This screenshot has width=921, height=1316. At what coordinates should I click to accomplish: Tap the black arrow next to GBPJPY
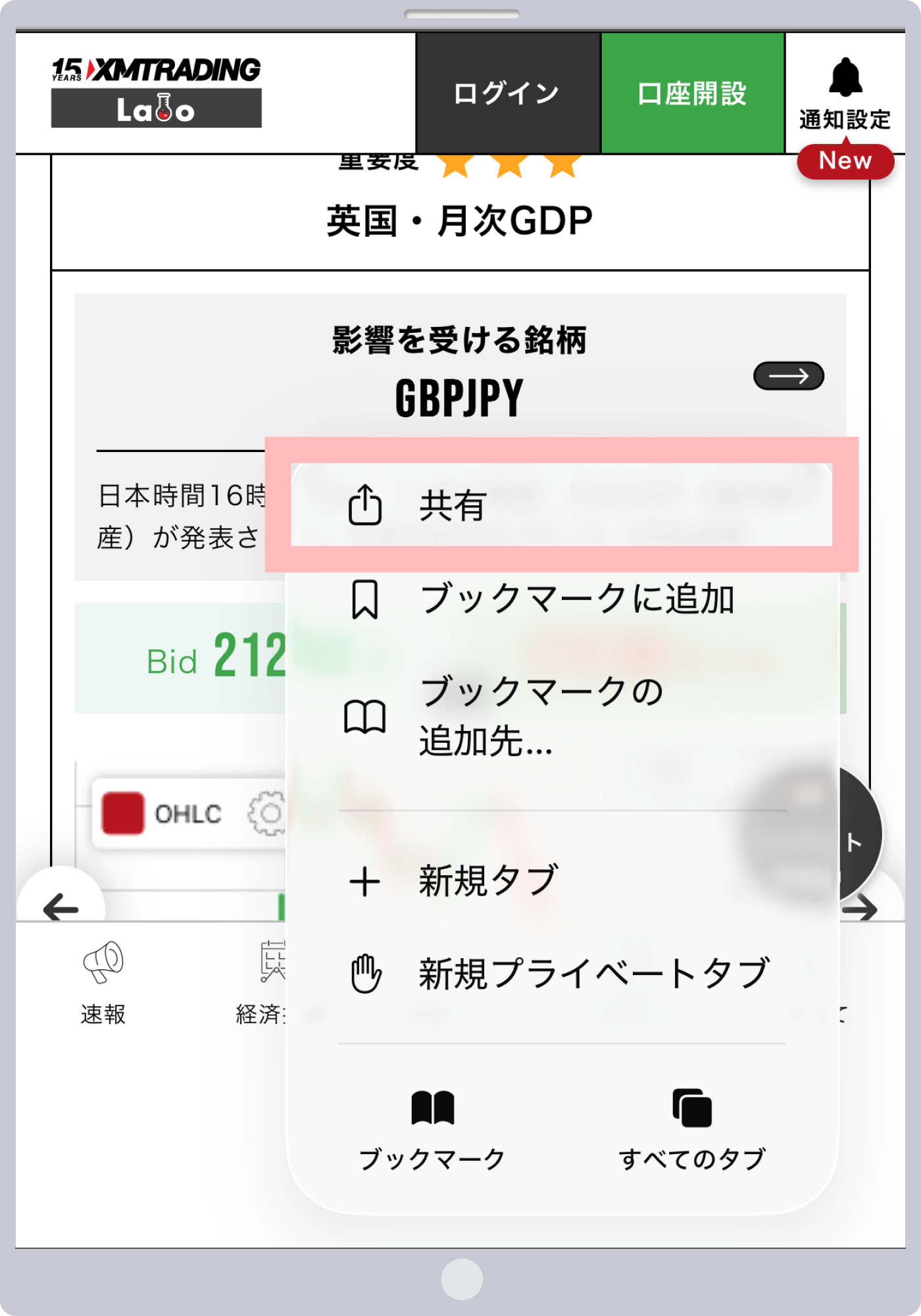pos(789,376)
